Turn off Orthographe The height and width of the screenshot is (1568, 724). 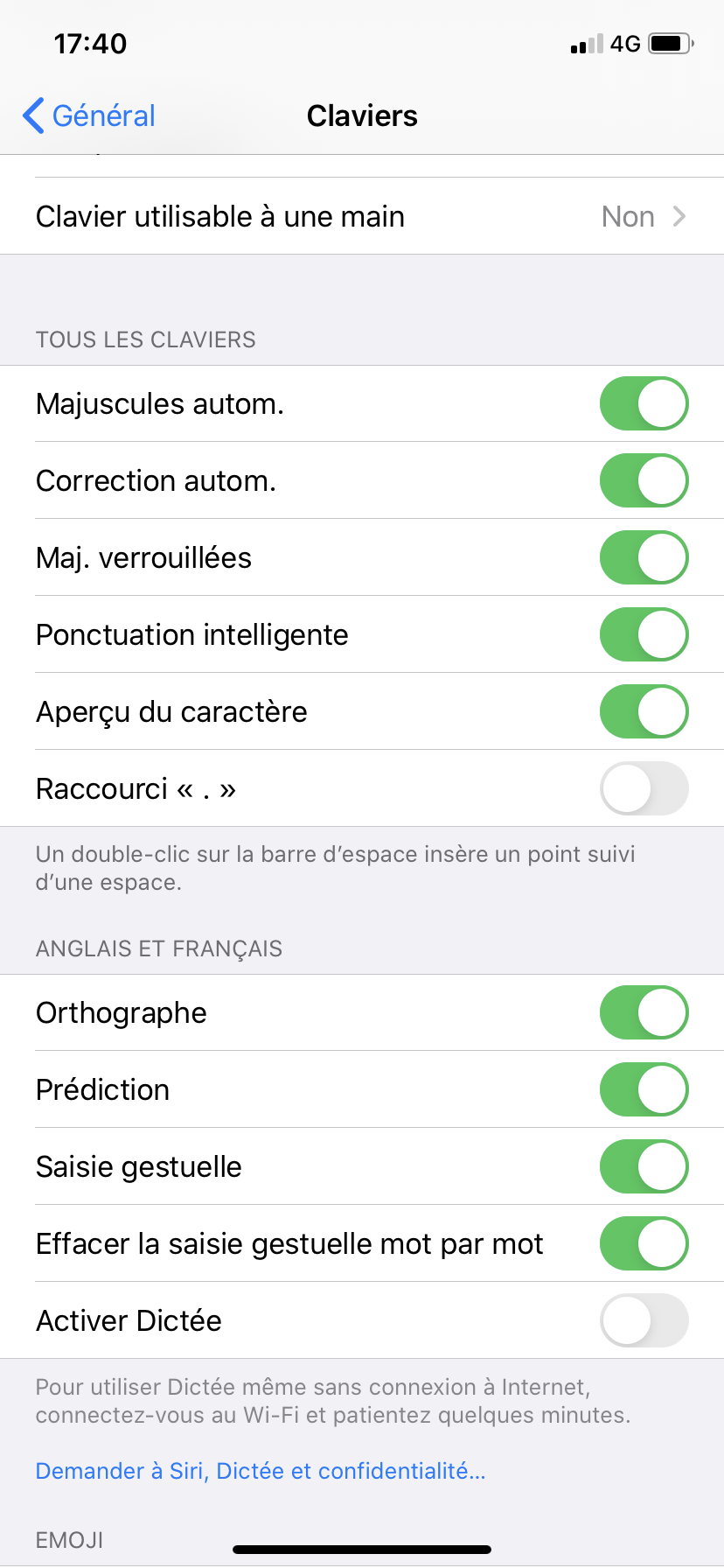click(x=644, y=1013)
